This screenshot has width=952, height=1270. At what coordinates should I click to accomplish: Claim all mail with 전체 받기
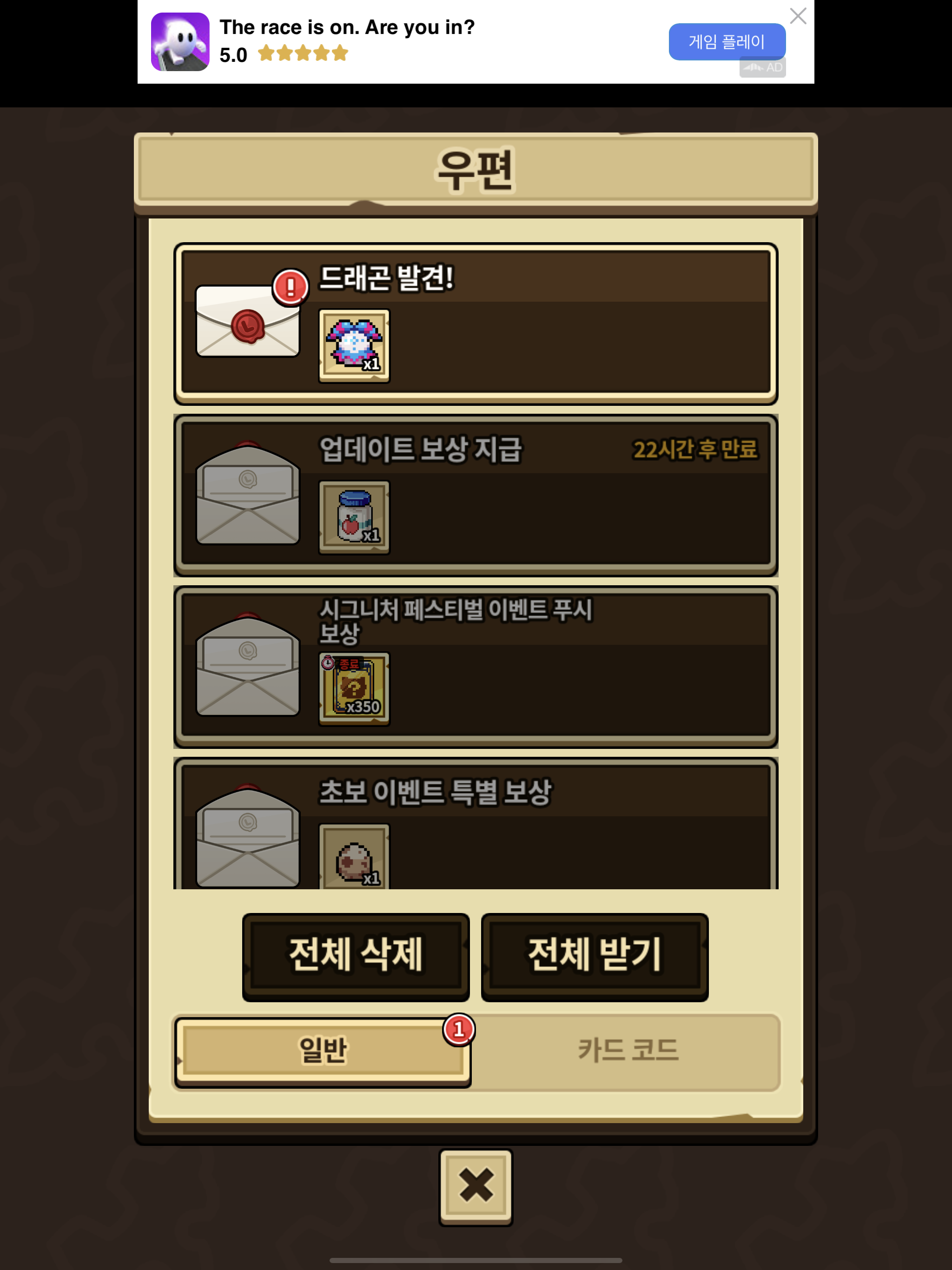pos(595,957)
